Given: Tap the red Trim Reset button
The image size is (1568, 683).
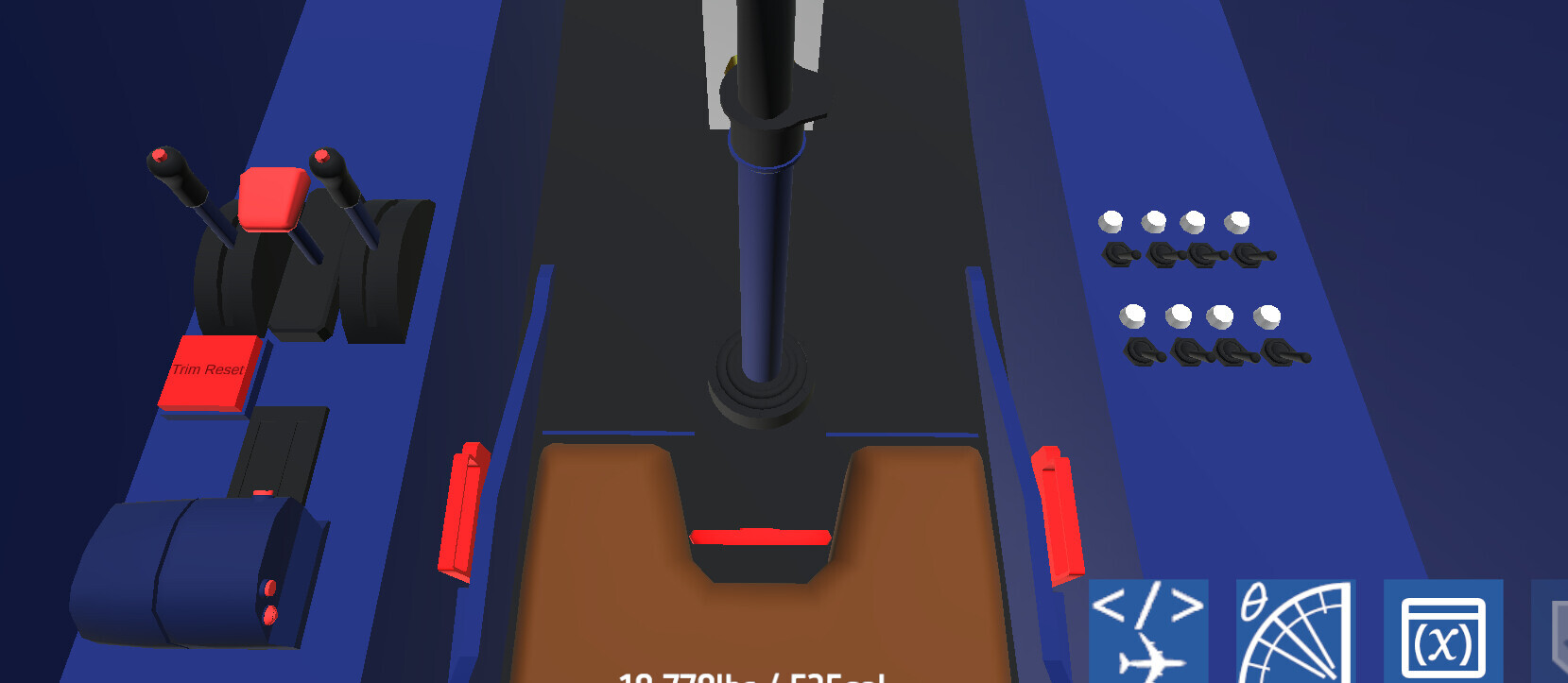Looking at the screenshot, I should click(x=210, y=371).
